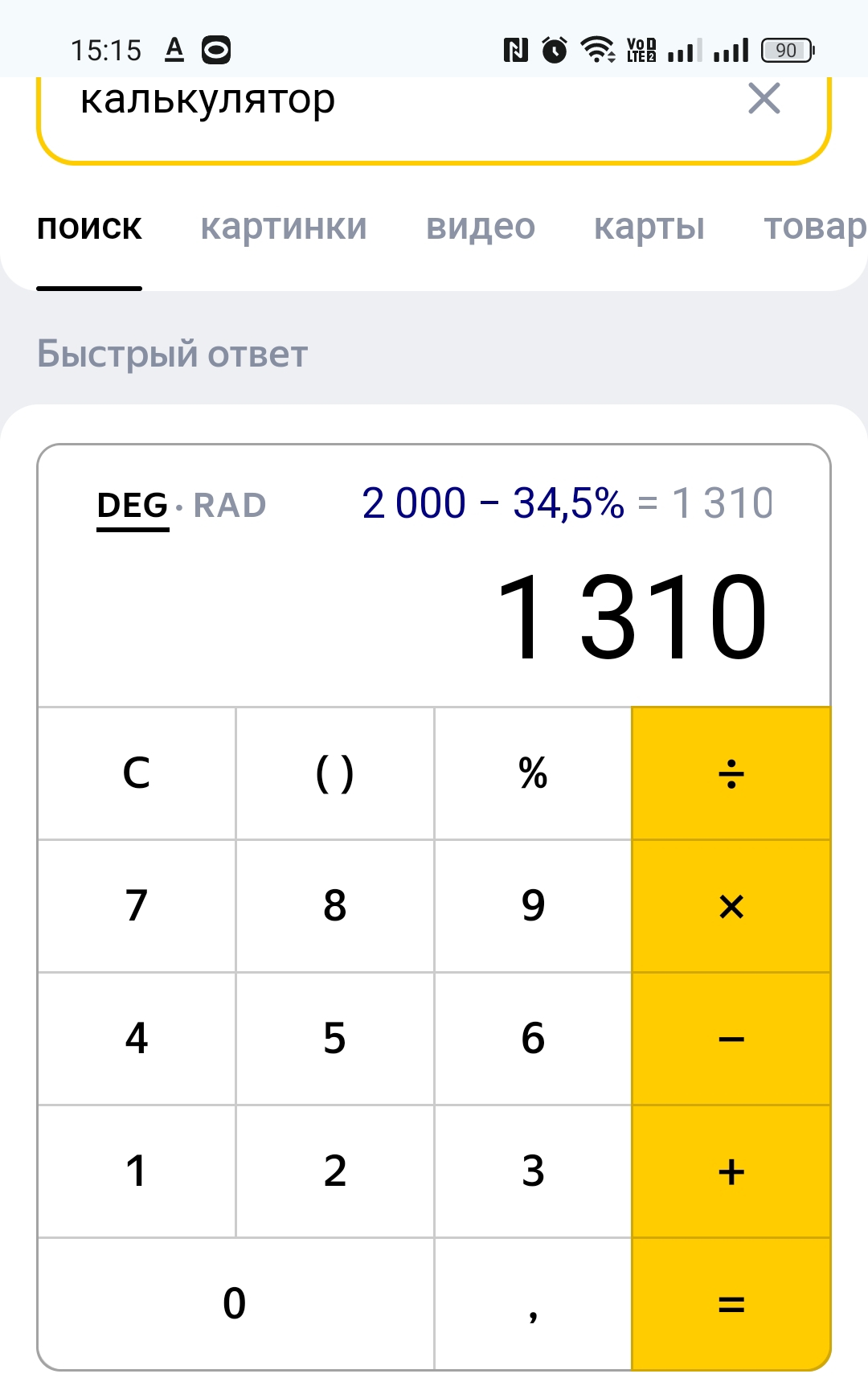Viewport: 868px width, 1382px height.
Task: Switch to the картинки tab
Action: click(x=284, y=228)
